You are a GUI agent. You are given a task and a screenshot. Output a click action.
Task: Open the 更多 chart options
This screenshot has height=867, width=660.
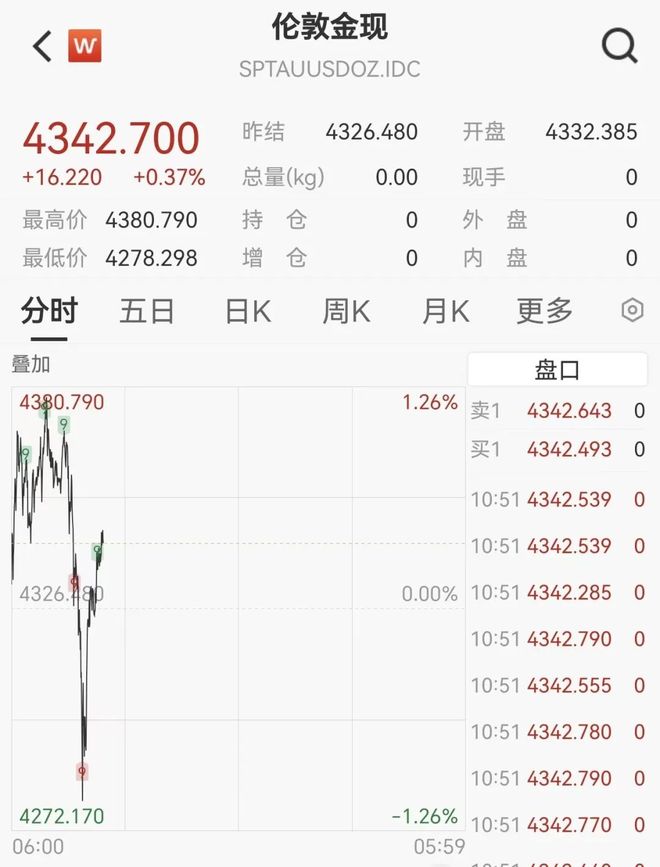[544, 311]
